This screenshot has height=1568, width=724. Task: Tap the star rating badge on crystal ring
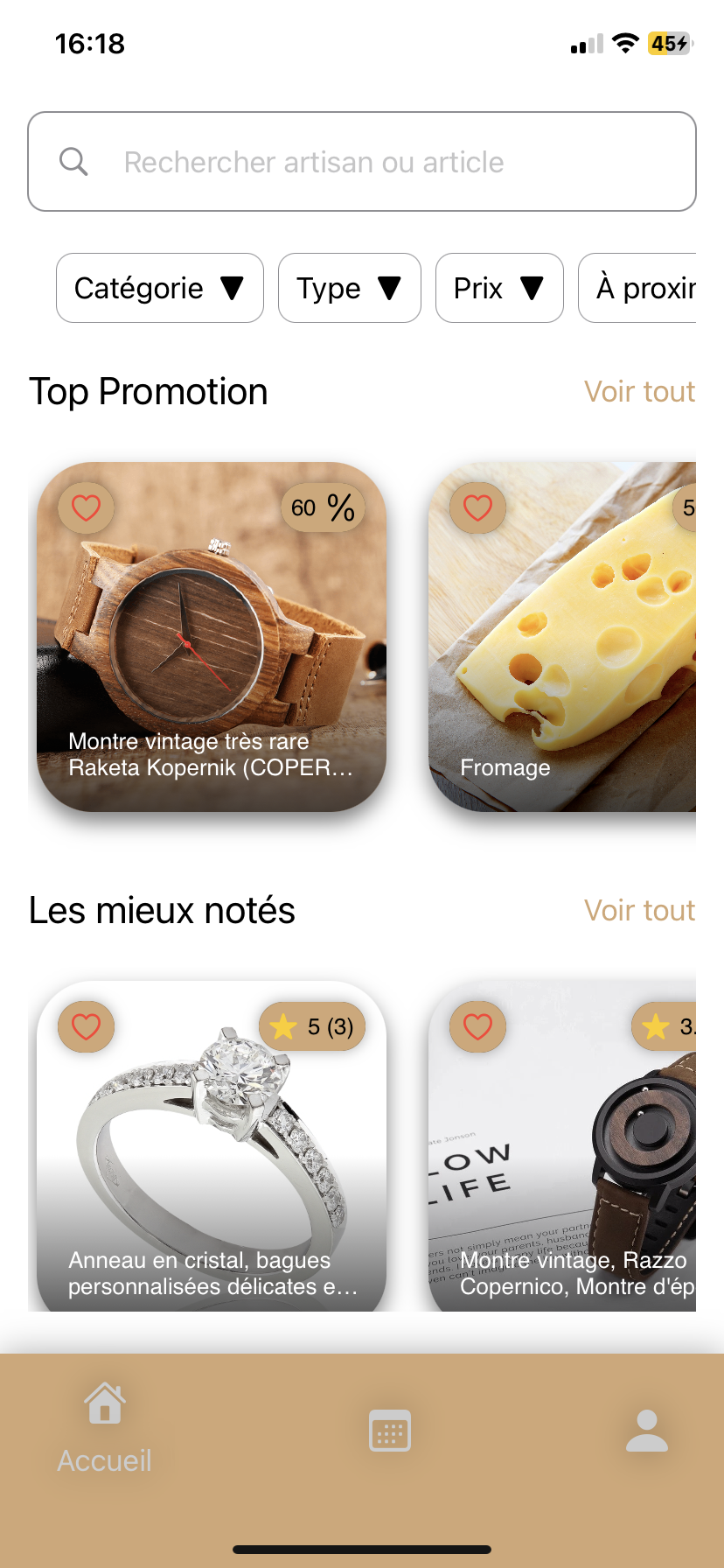pyautogui.click(x=312, y=1026)
